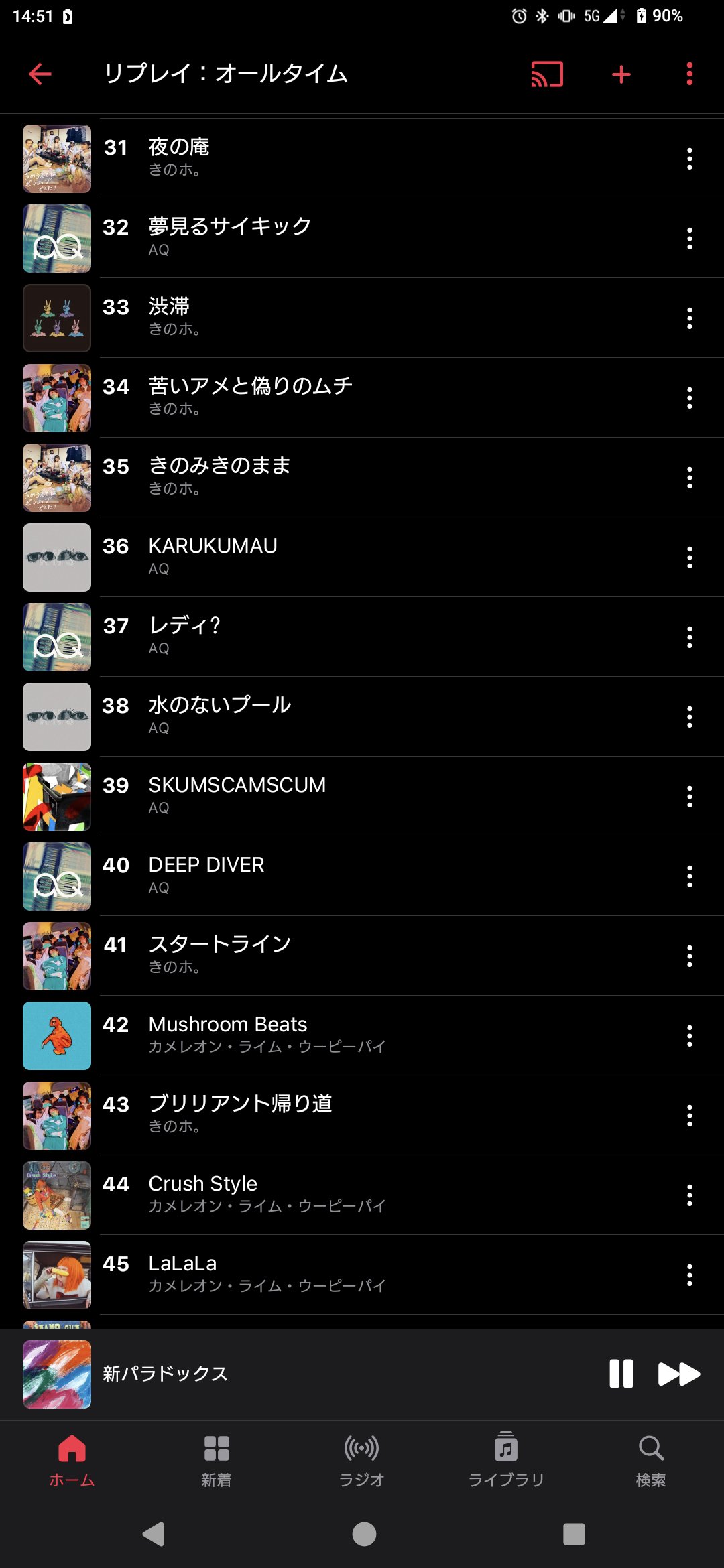The height and width of the screenshot is (1568, 724).
Task: Play track 45 LaLaLa
Action: coord(362,1275)
